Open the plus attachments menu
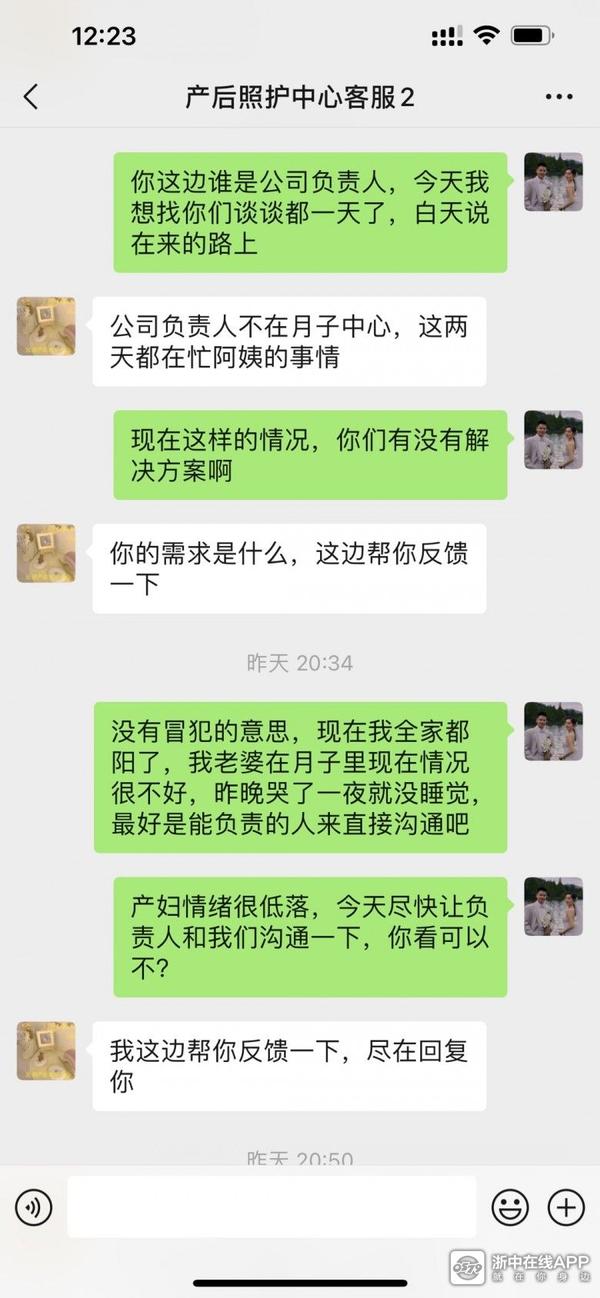Image resolution: width=600 pixels, height=1298 pixels. click(566, 1207)
